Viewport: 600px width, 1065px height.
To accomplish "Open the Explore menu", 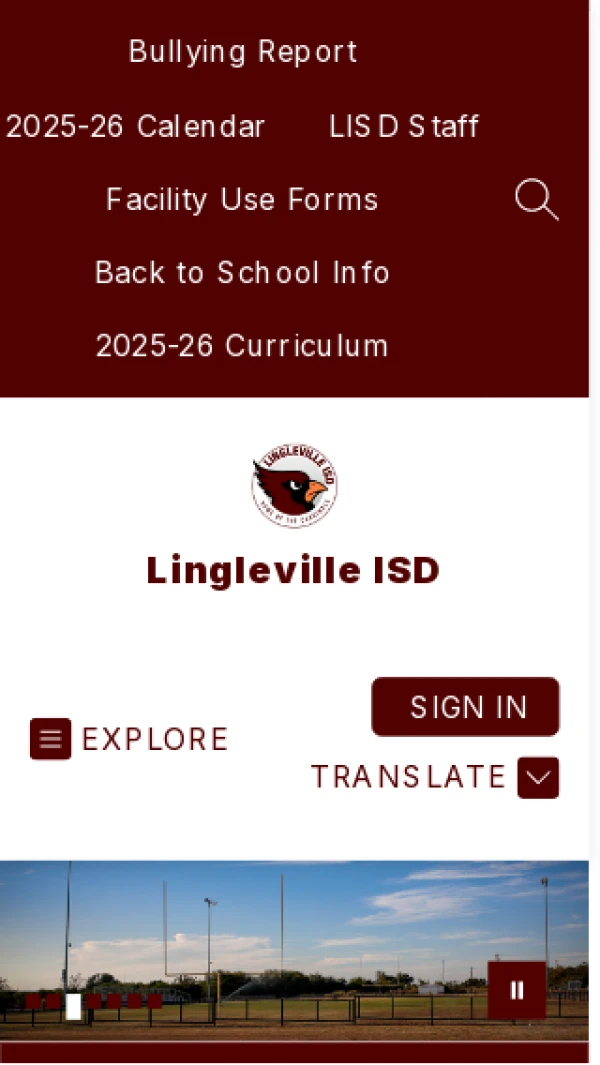I will click(x=129, y=739).
